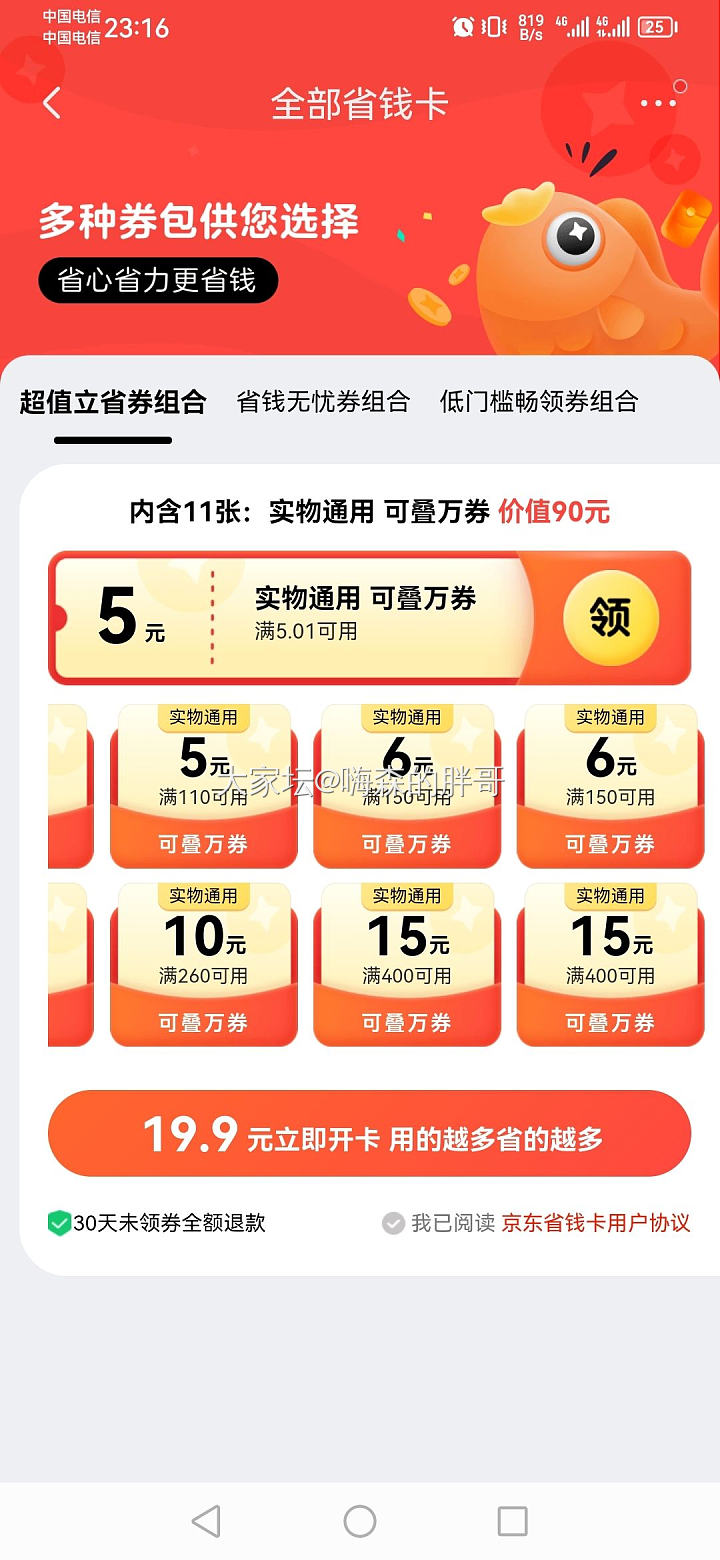Open system recent apps
Viewport: 720px width, 1560px height.
[x=512, y=1521]
